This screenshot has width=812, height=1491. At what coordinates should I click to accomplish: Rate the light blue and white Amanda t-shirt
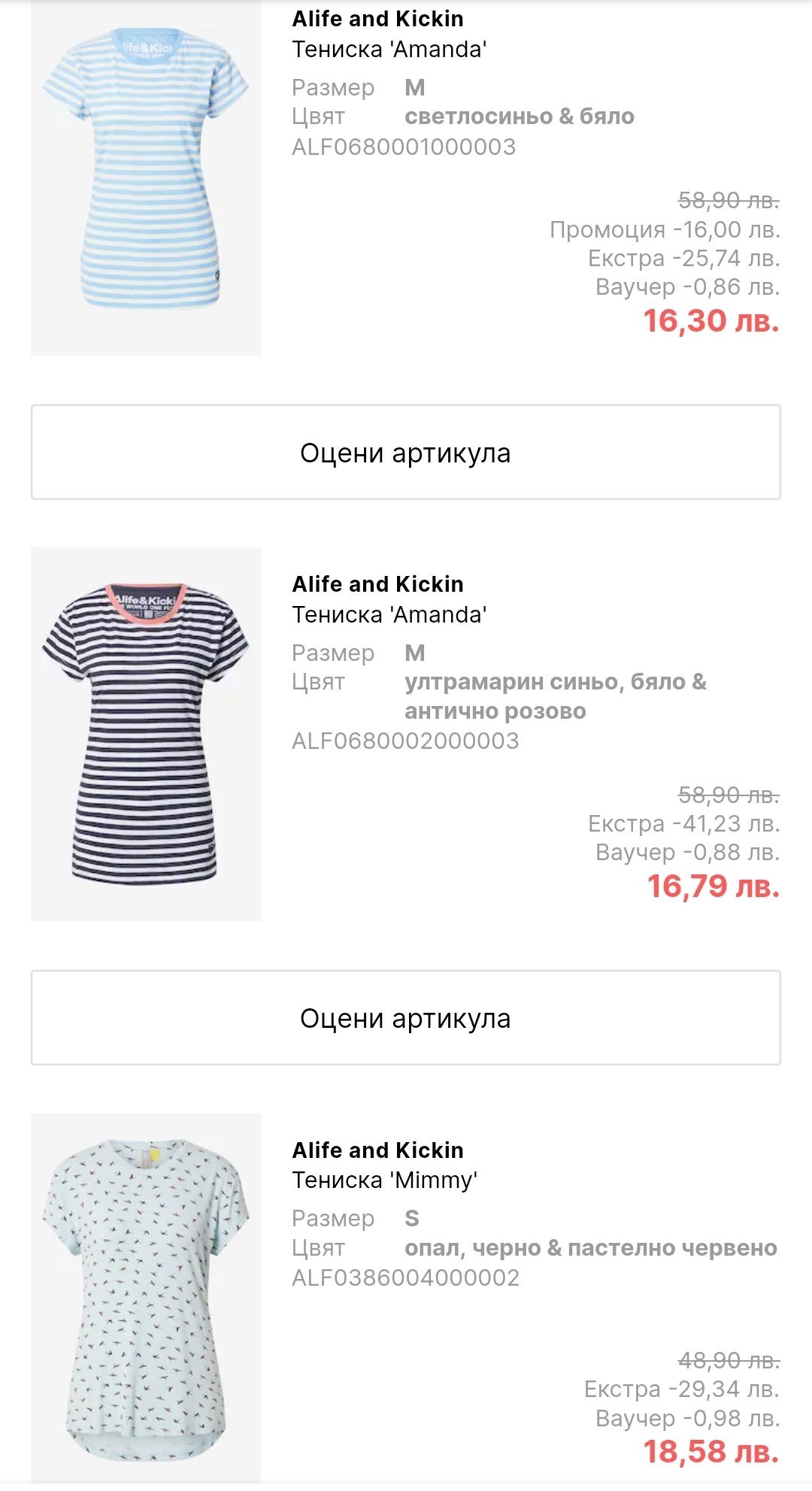[406, 452]
